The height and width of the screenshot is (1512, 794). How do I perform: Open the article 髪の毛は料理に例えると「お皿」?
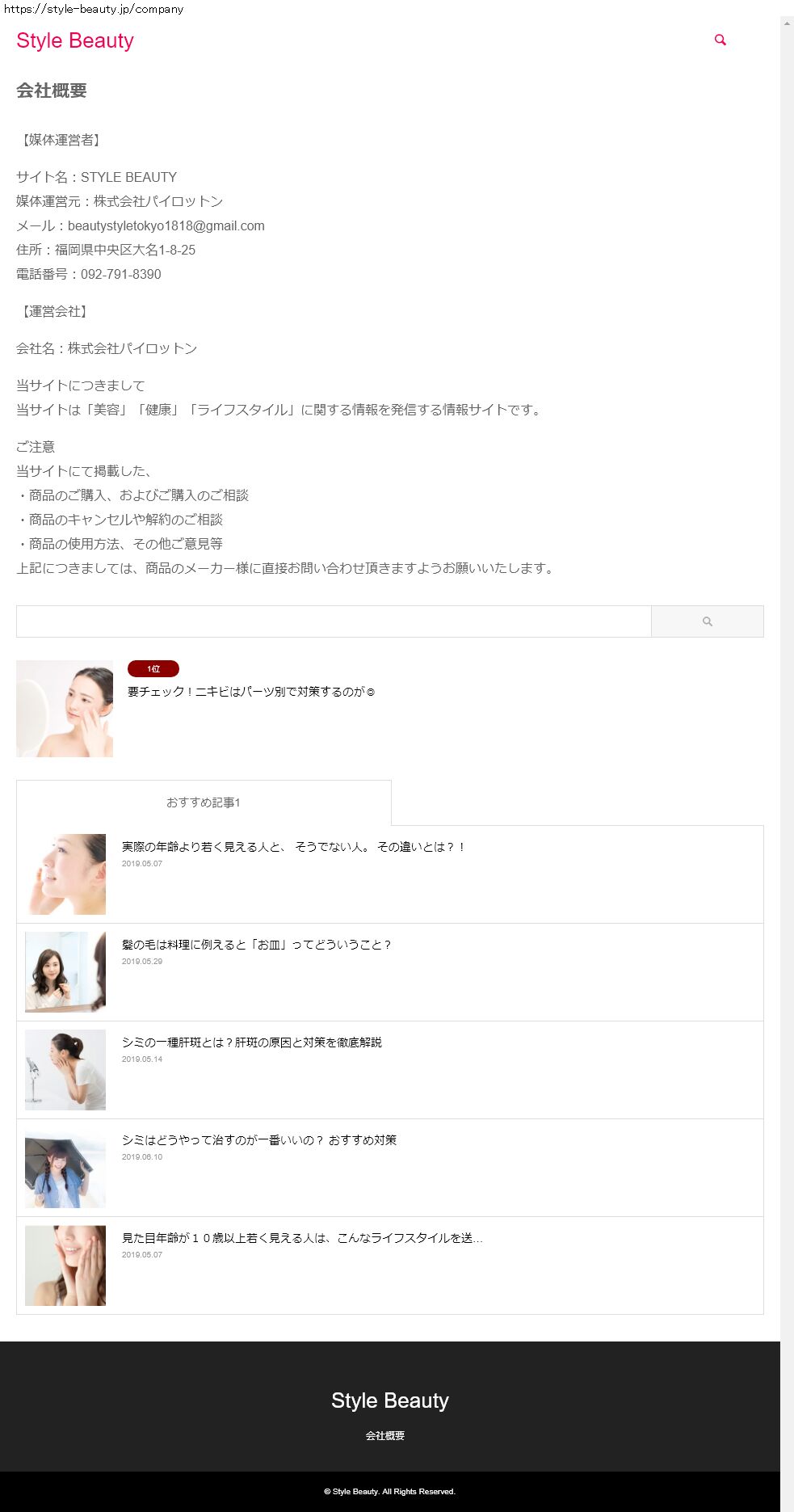pos(256,945)
